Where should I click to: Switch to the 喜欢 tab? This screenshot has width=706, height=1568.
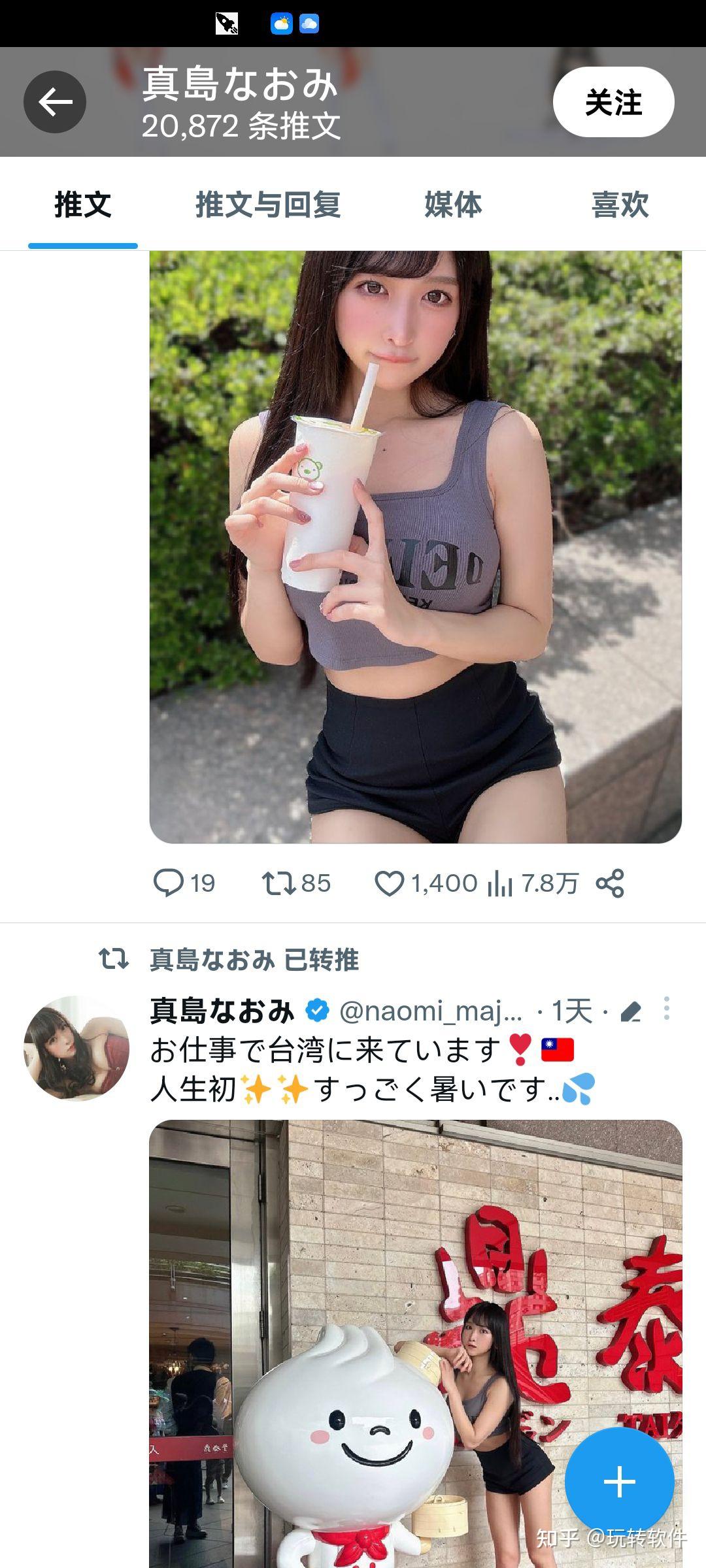coord(620,204)
